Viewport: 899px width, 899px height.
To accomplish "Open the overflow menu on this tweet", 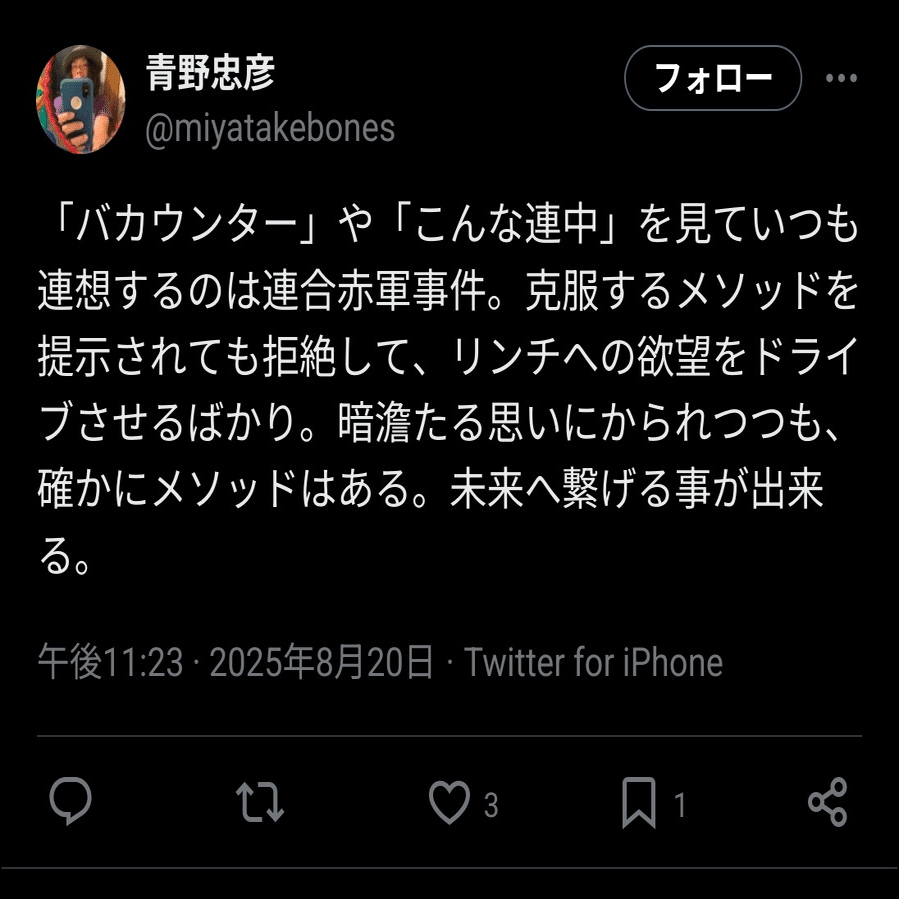I will click(841, 79).
